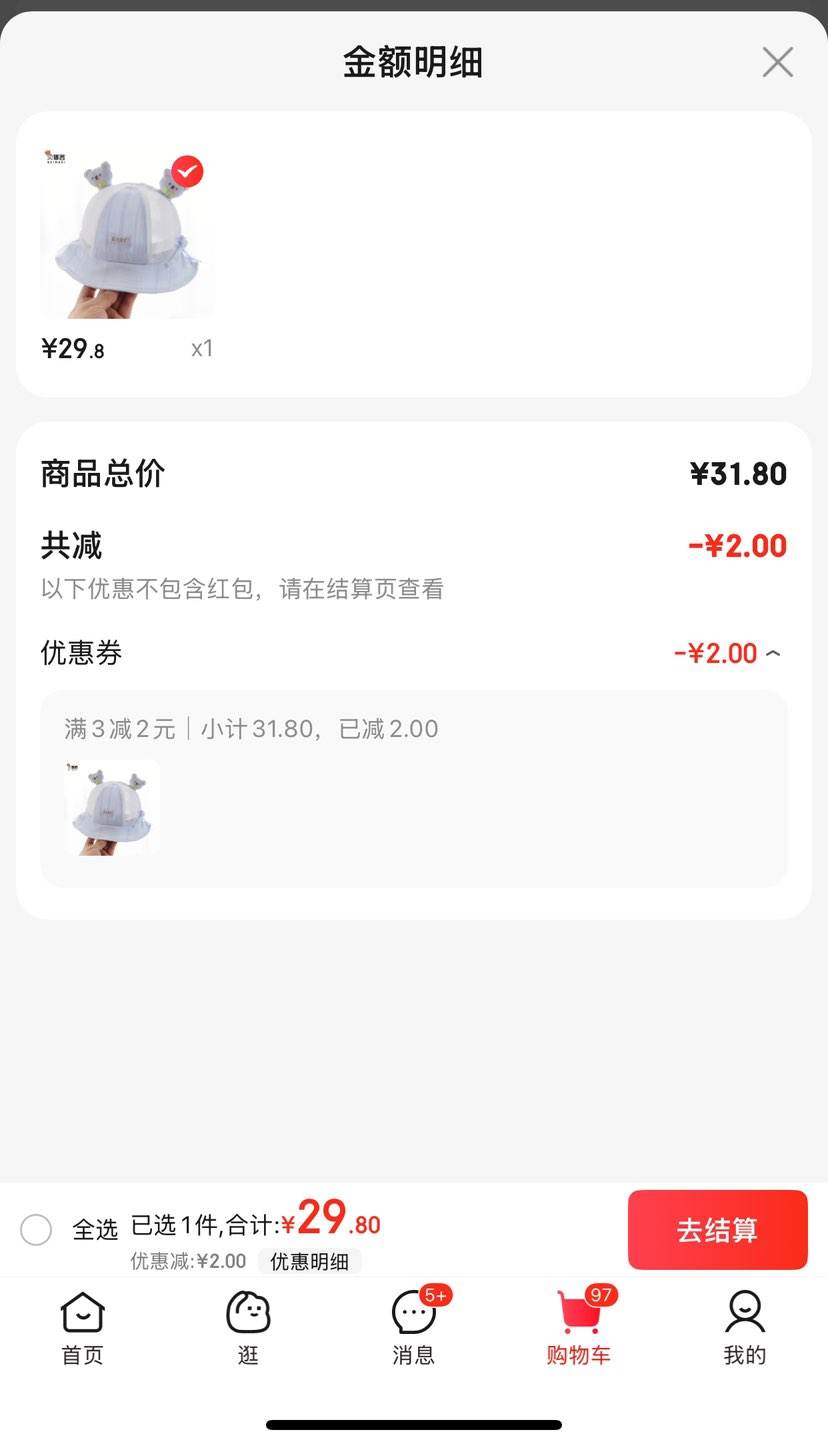Image resolution: width=828 pixels, height=1446 pixels.
Task: Switch to the 逛 browse tab
Action: coord(248,1328)
